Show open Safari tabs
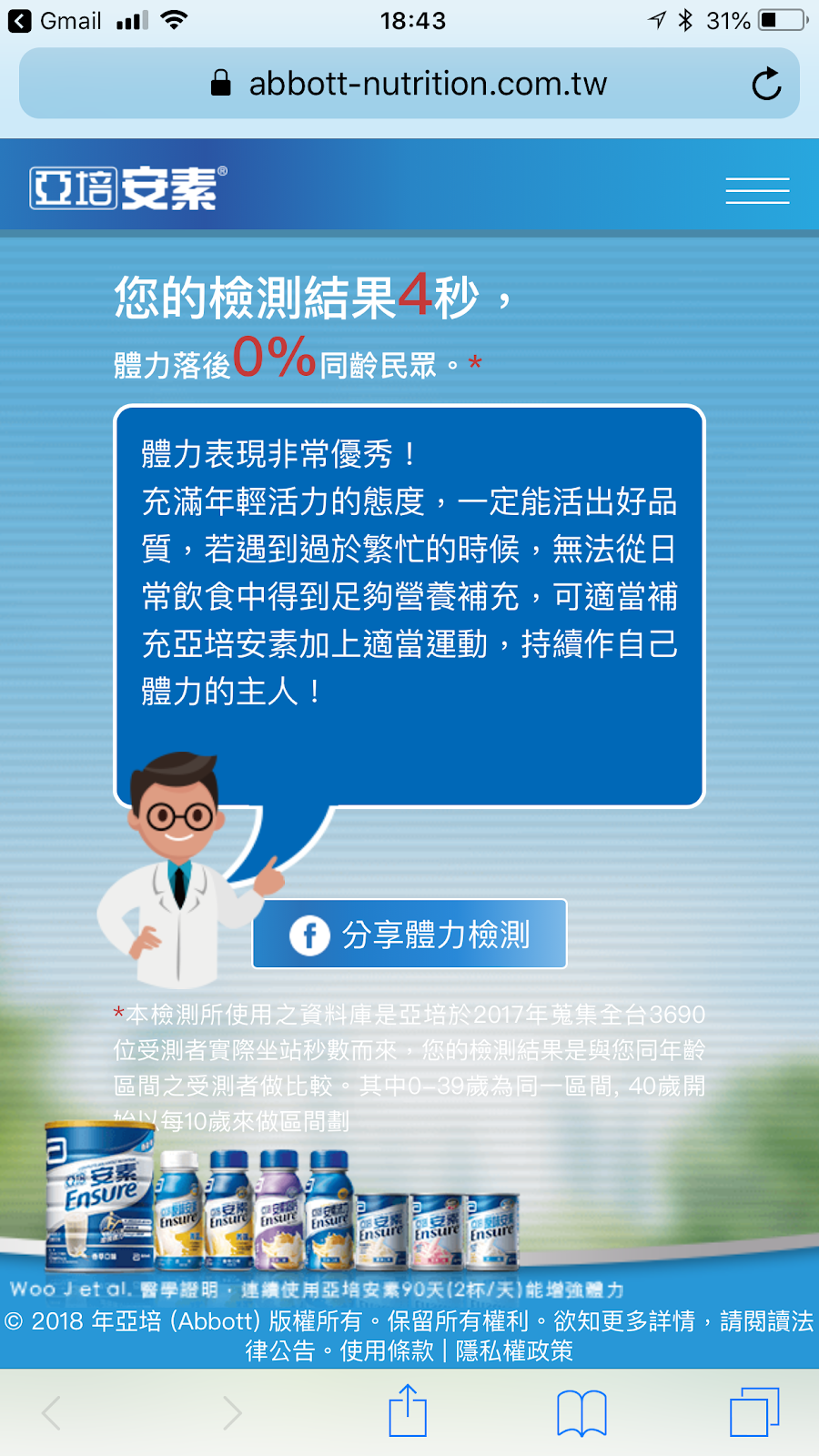 coord(754,1412)
